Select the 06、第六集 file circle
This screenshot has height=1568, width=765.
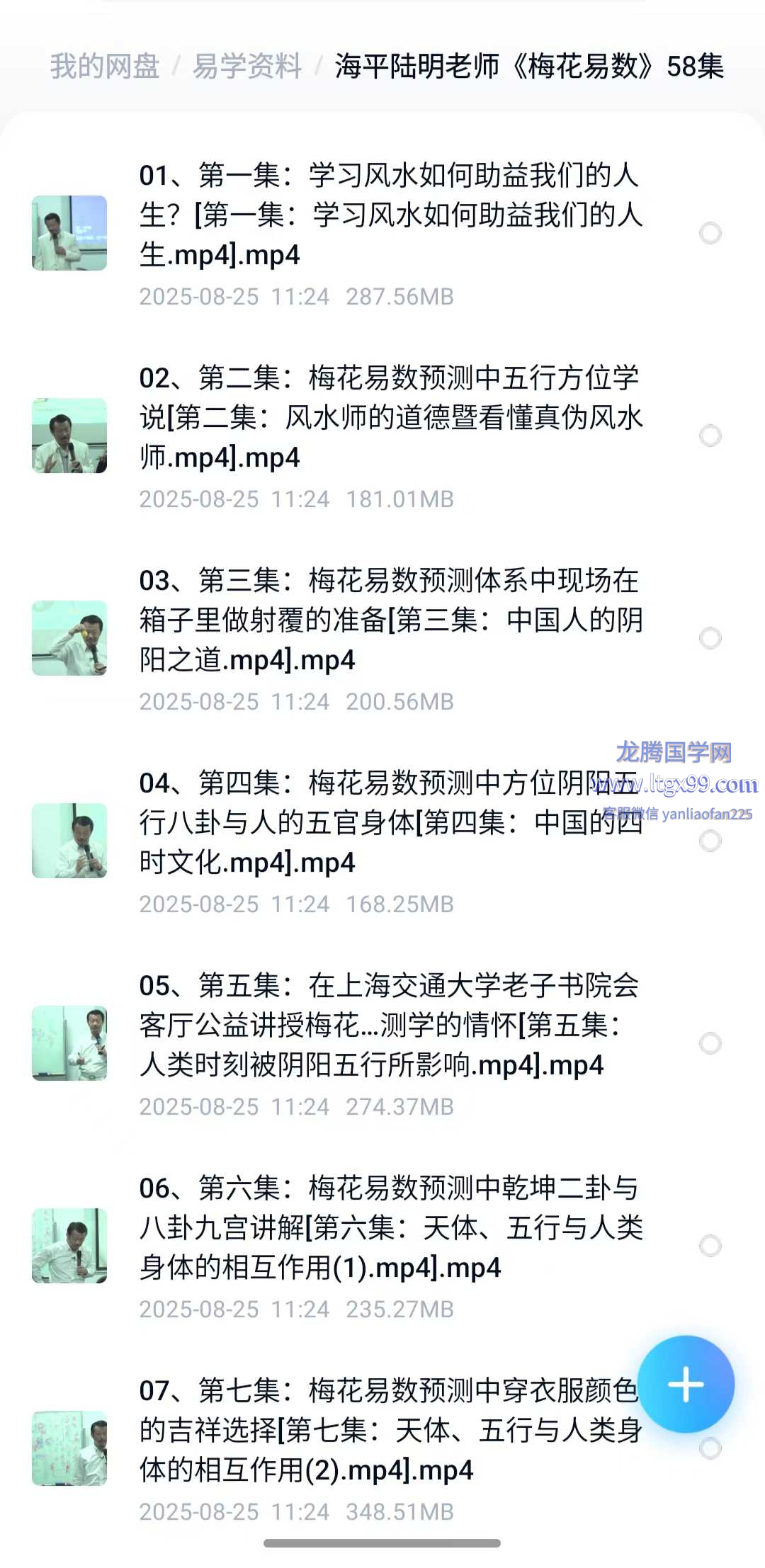[x=710, y=1246]
